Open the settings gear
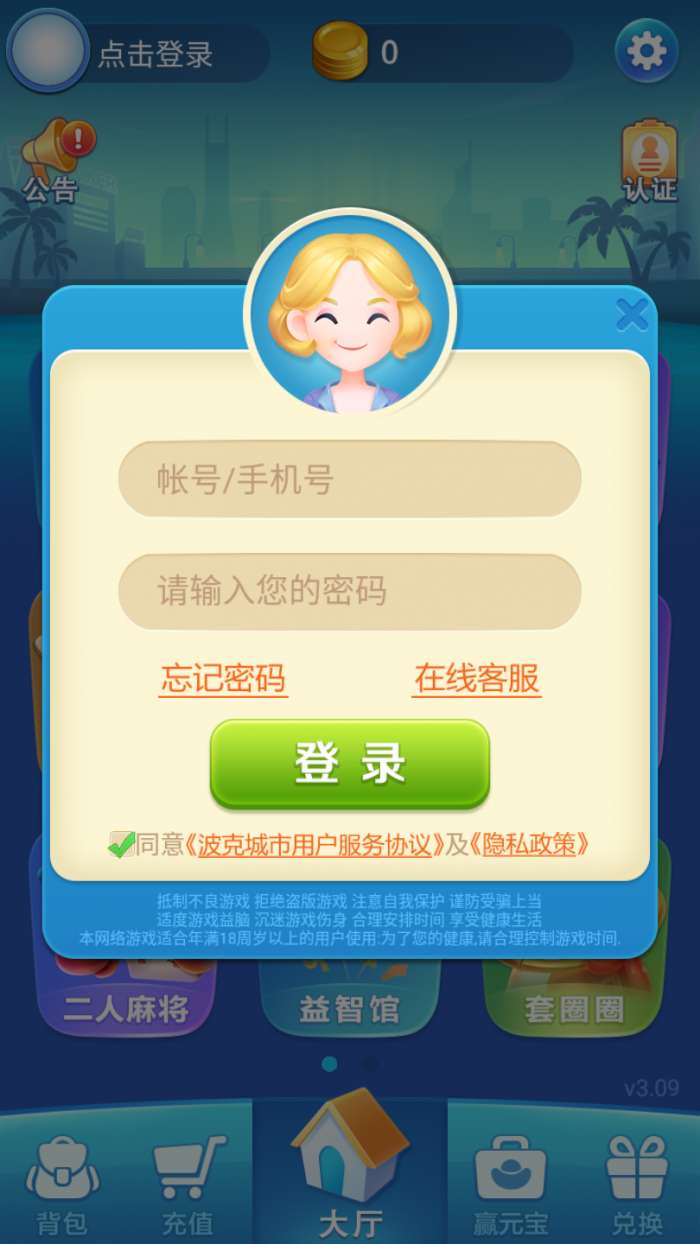This screenshot has height=1244, width=700. 646,51
